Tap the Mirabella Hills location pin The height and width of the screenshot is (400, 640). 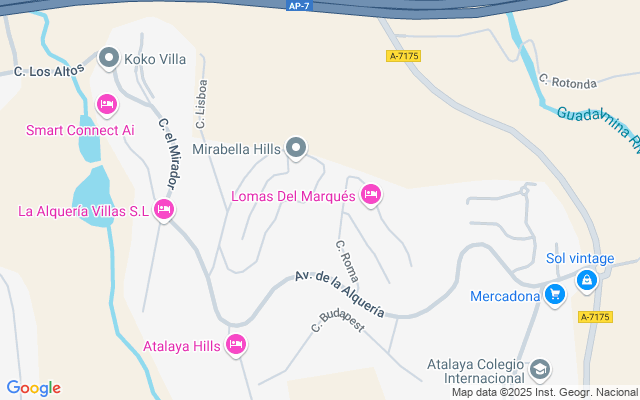[x=296, y=149]
